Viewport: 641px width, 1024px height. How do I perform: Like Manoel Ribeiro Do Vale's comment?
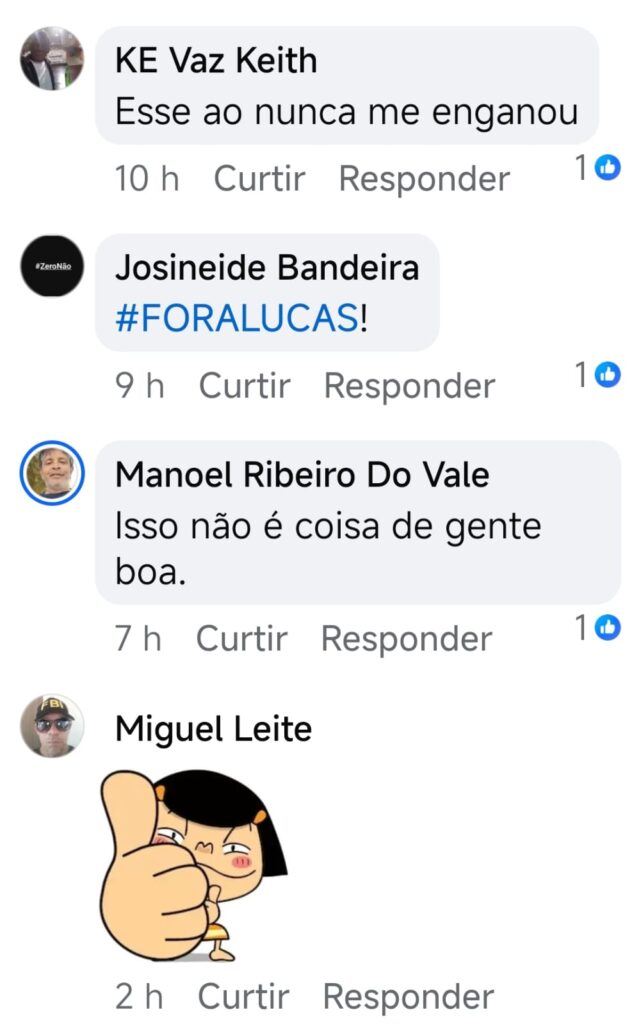tap(241, 639)
